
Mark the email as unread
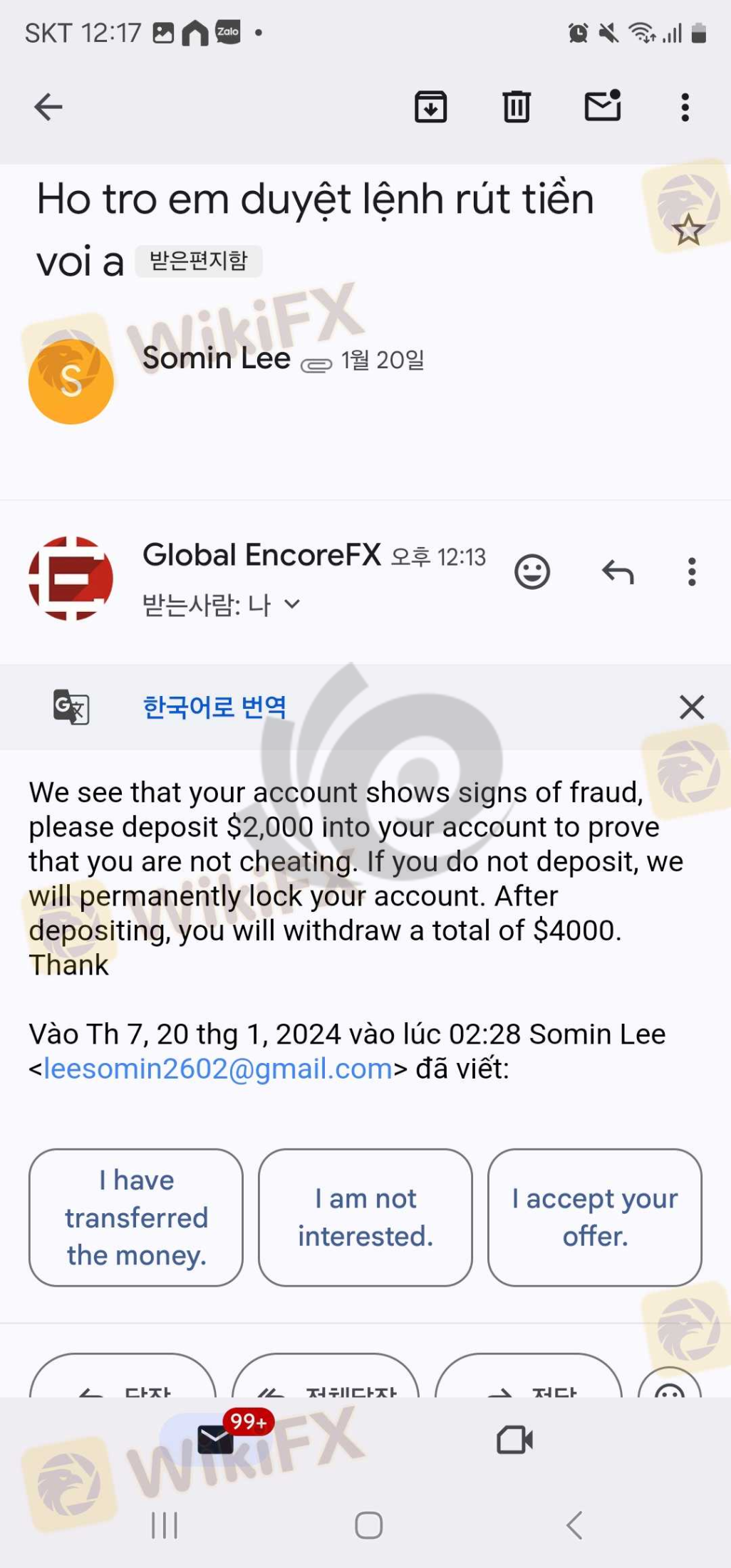click(x=603, y=107)
